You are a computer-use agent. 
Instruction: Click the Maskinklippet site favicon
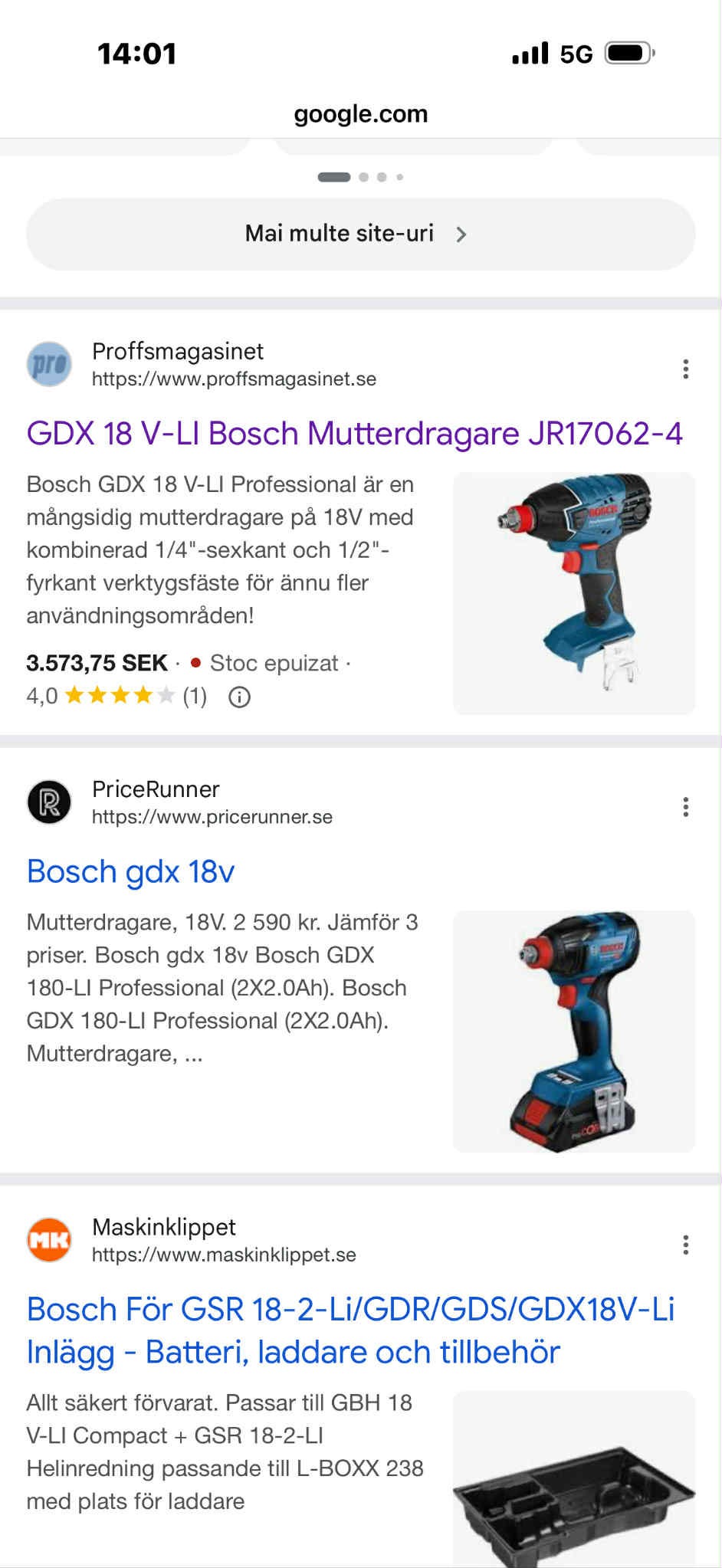click(x=49, y=1239)
